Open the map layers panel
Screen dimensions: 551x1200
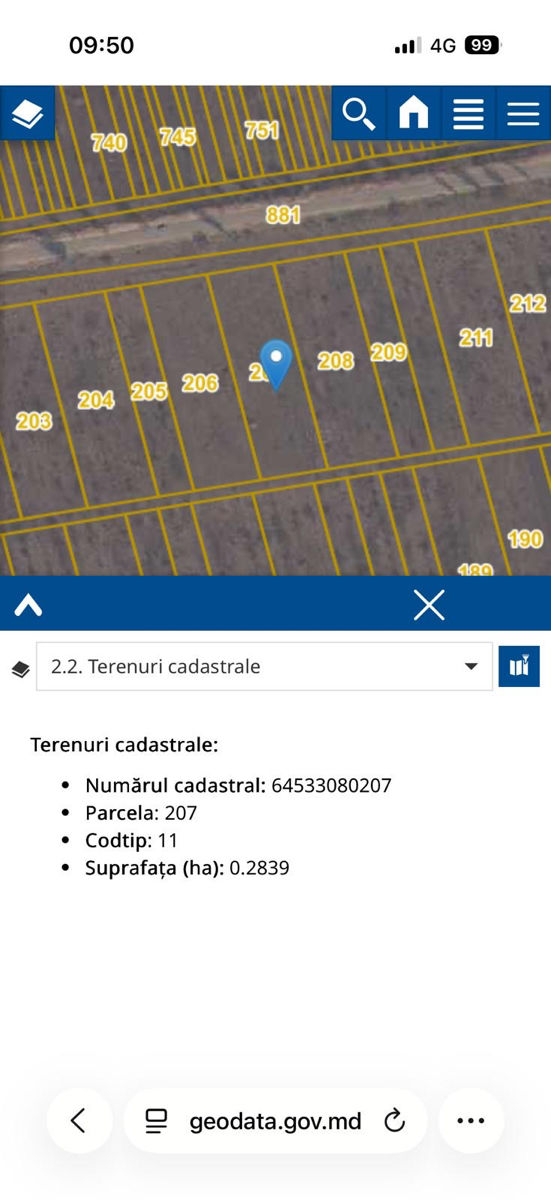[27, 113]
